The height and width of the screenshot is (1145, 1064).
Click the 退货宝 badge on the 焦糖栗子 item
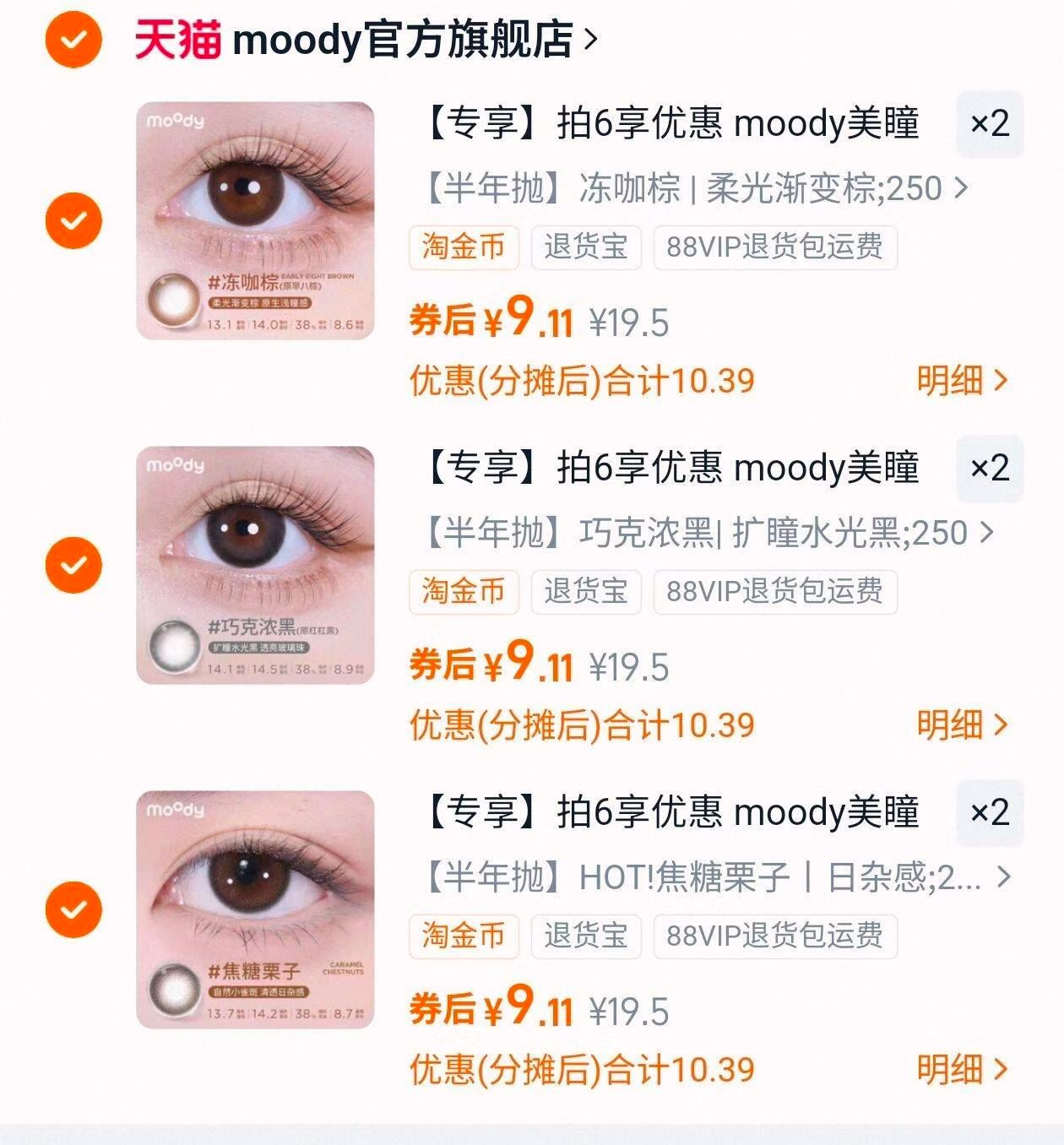coord(585,936)
